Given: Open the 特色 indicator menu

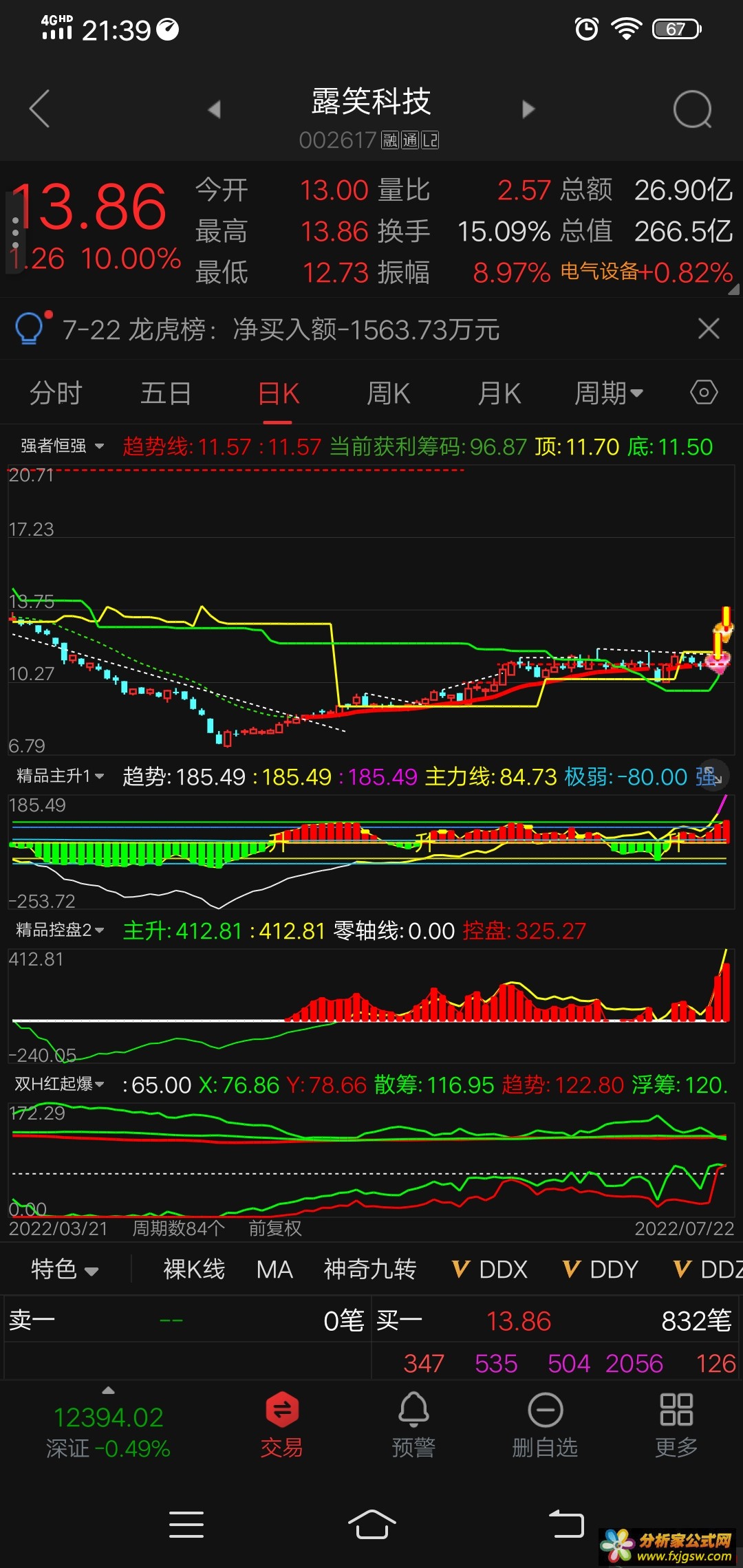Looking at the screenshot, I should click(65, 1269).
